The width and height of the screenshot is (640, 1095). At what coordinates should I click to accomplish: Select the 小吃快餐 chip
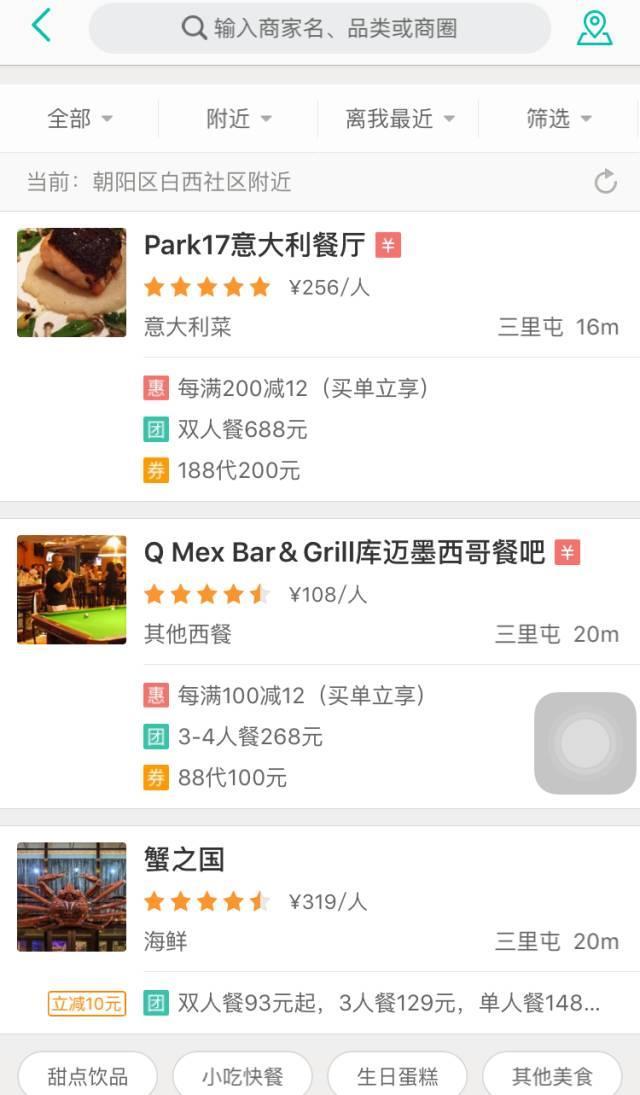click(x=242, y=1076)
